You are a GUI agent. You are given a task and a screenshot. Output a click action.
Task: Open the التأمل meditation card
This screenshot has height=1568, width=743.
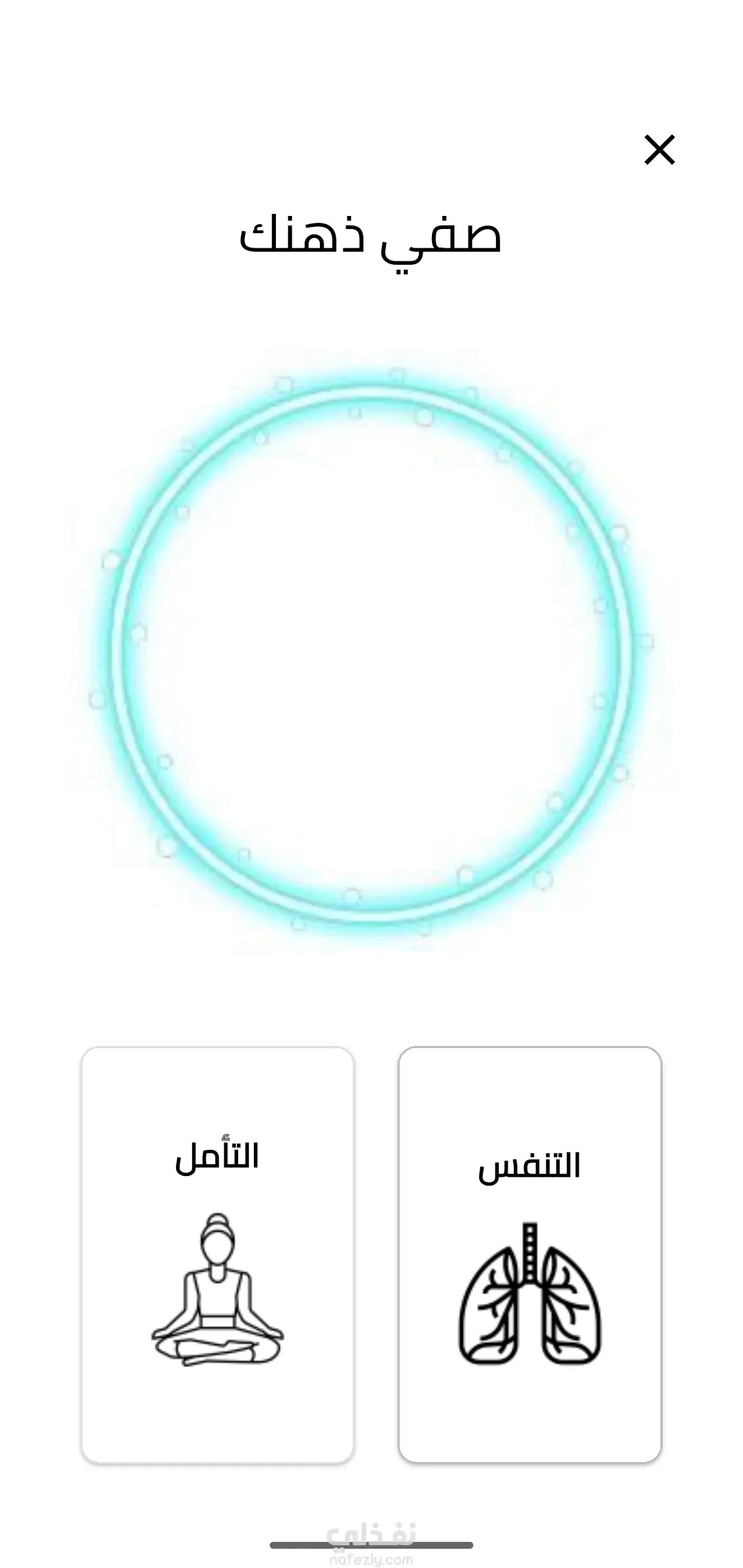point(217,1254)
